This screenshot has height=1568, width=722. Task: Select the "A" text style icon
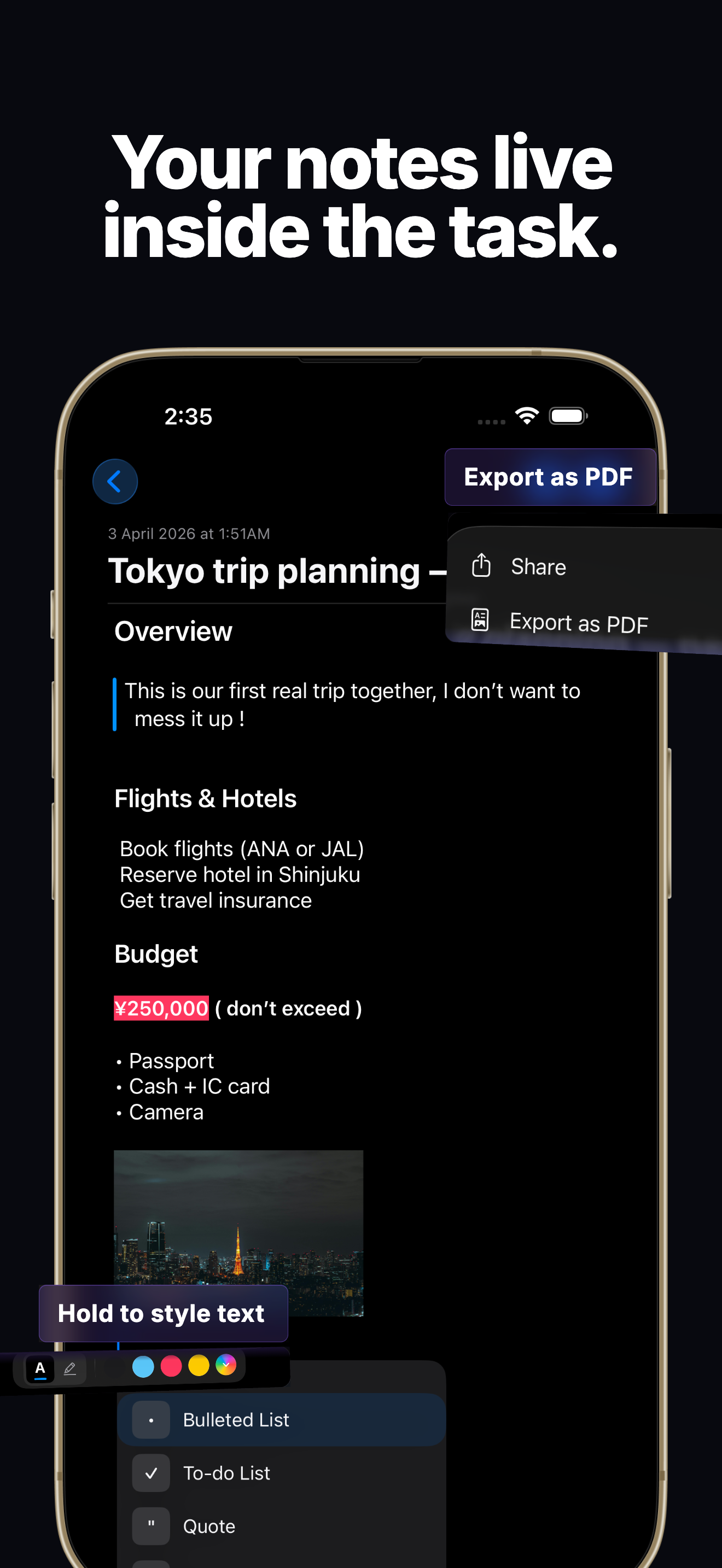[x=39, y=1368]
